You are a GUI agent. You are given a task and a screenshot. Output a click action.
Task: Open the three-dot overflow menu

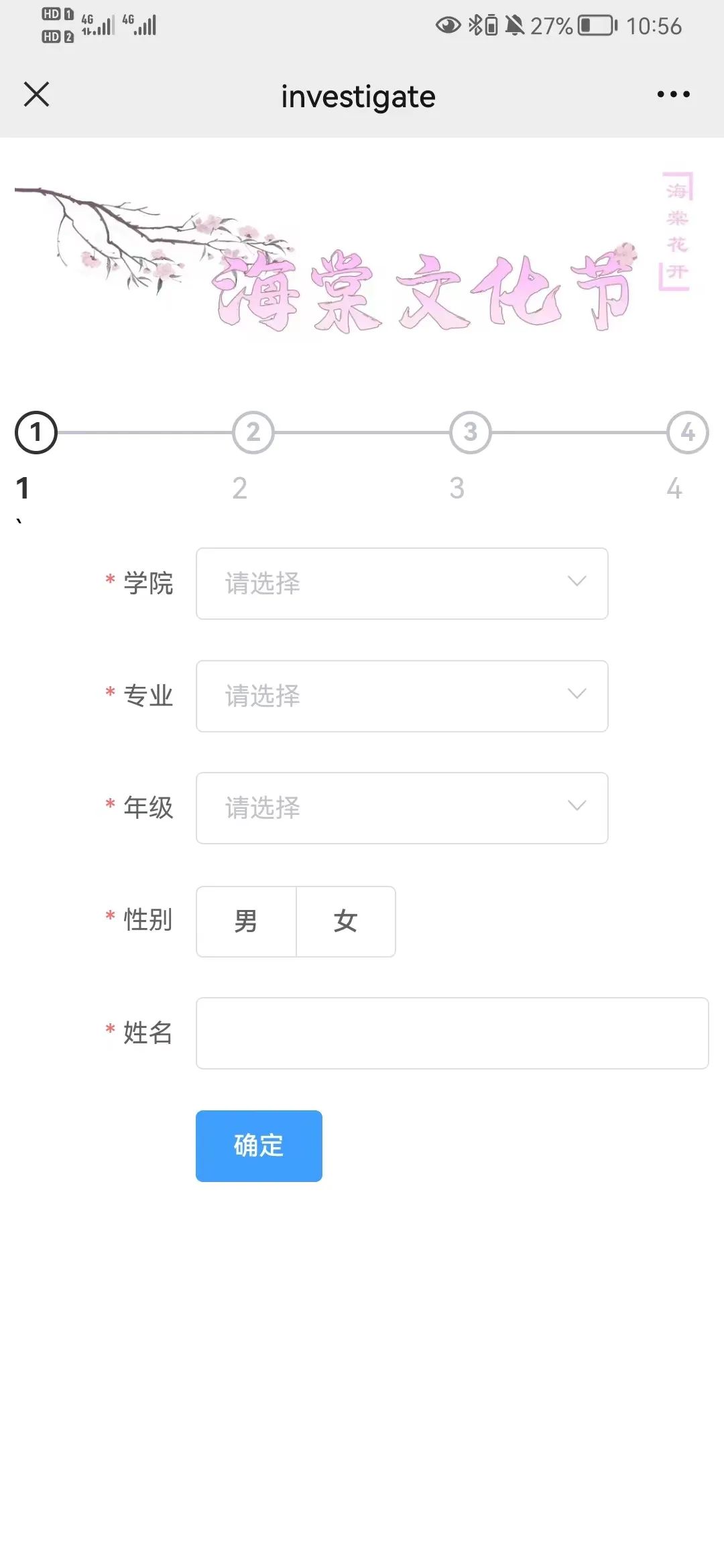click(x=673, y=94)
